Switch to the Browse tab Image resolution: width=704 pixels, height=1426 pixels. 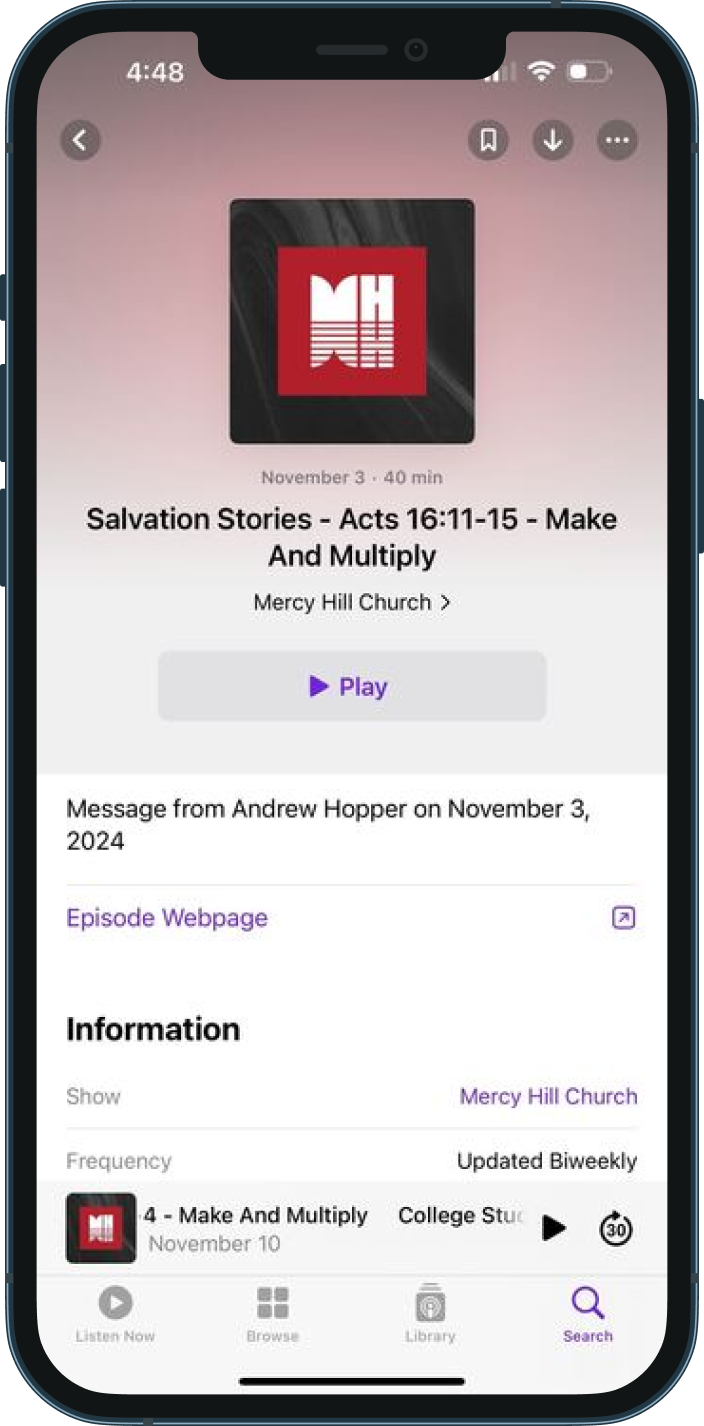click(x=272, y=1314)
